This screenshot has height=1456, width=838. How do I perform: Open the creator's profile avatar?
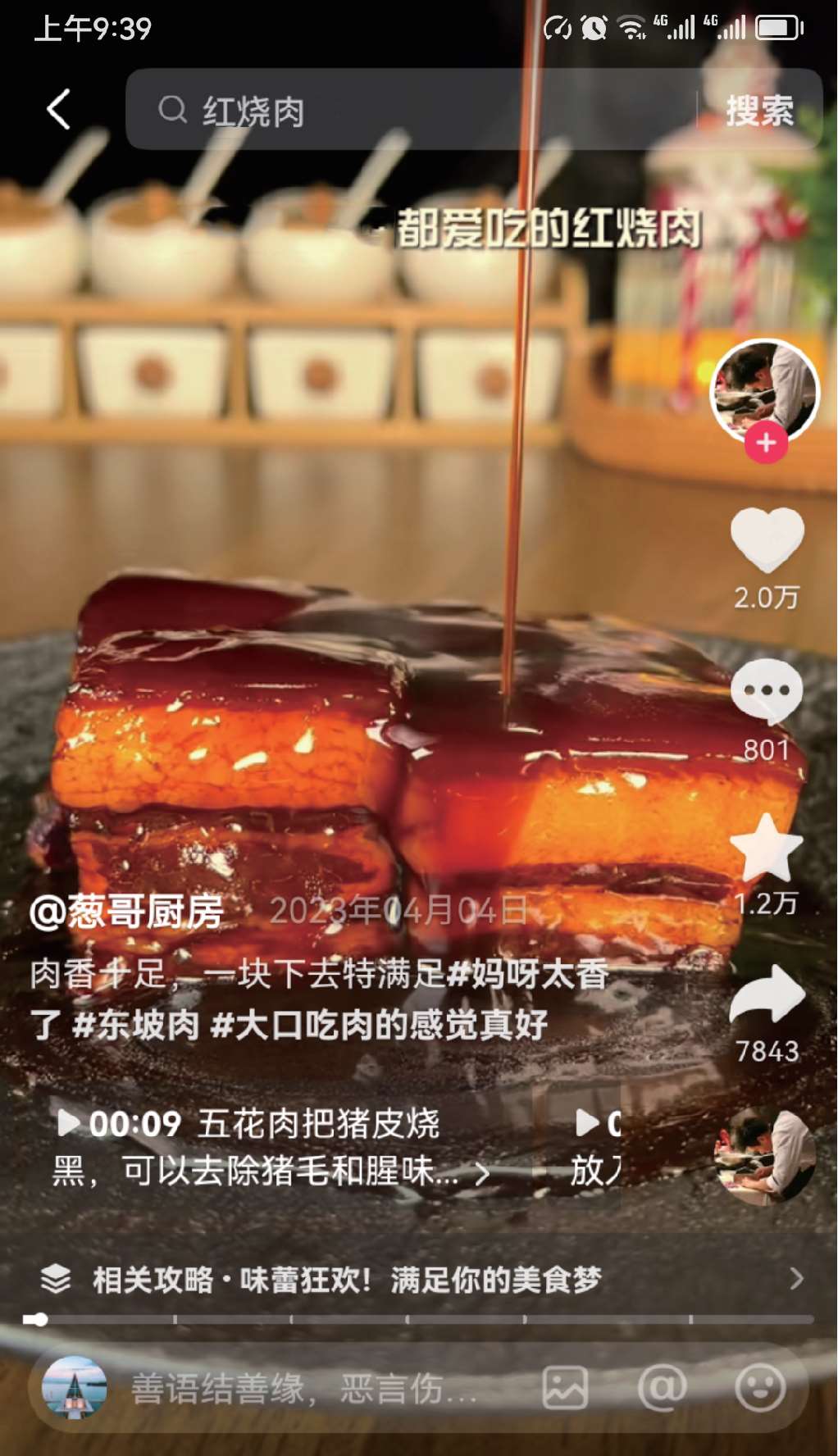pyautogui.click(x=765, y=392)
